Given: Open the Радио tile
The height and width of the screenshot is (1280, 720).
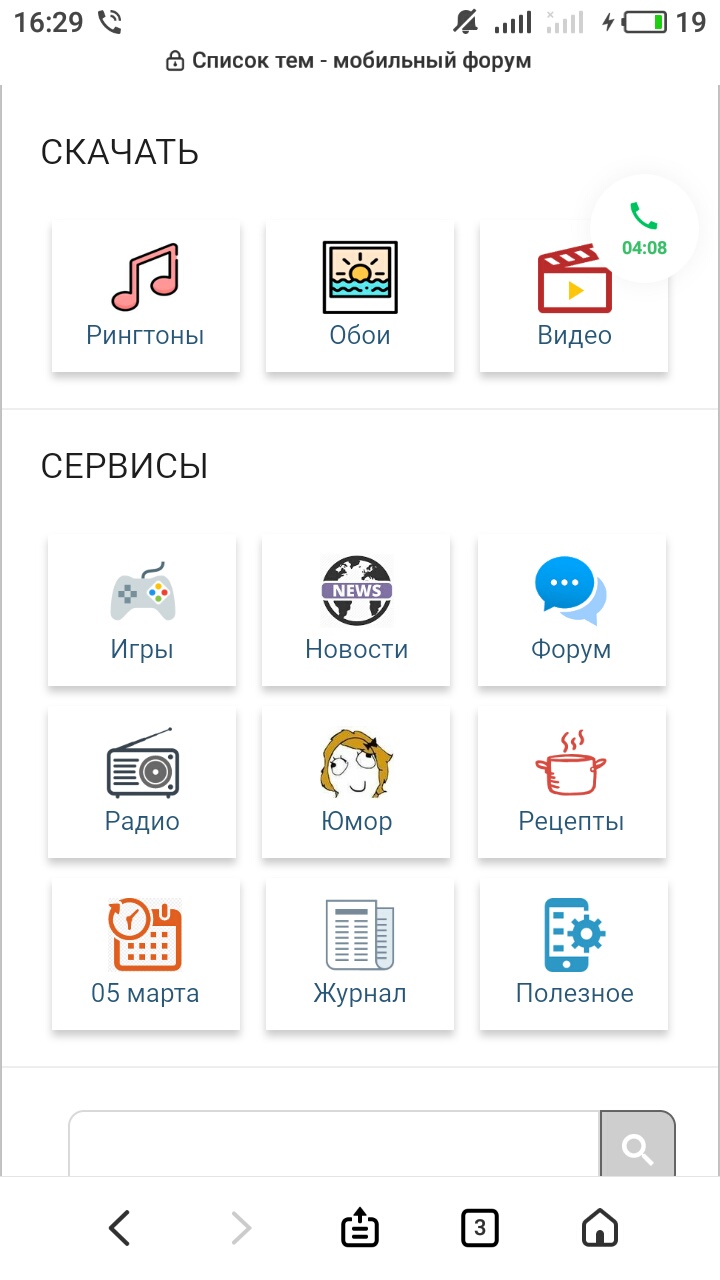Looking at the screenshot, I should 142,782.
